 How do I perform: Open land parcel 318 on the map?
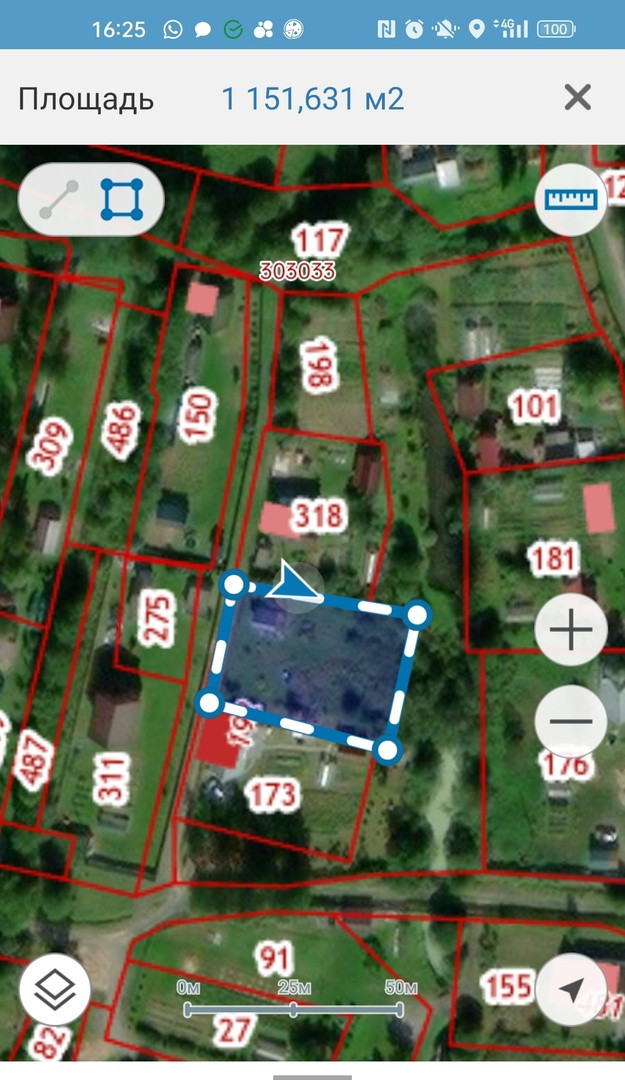pos(318,515)
